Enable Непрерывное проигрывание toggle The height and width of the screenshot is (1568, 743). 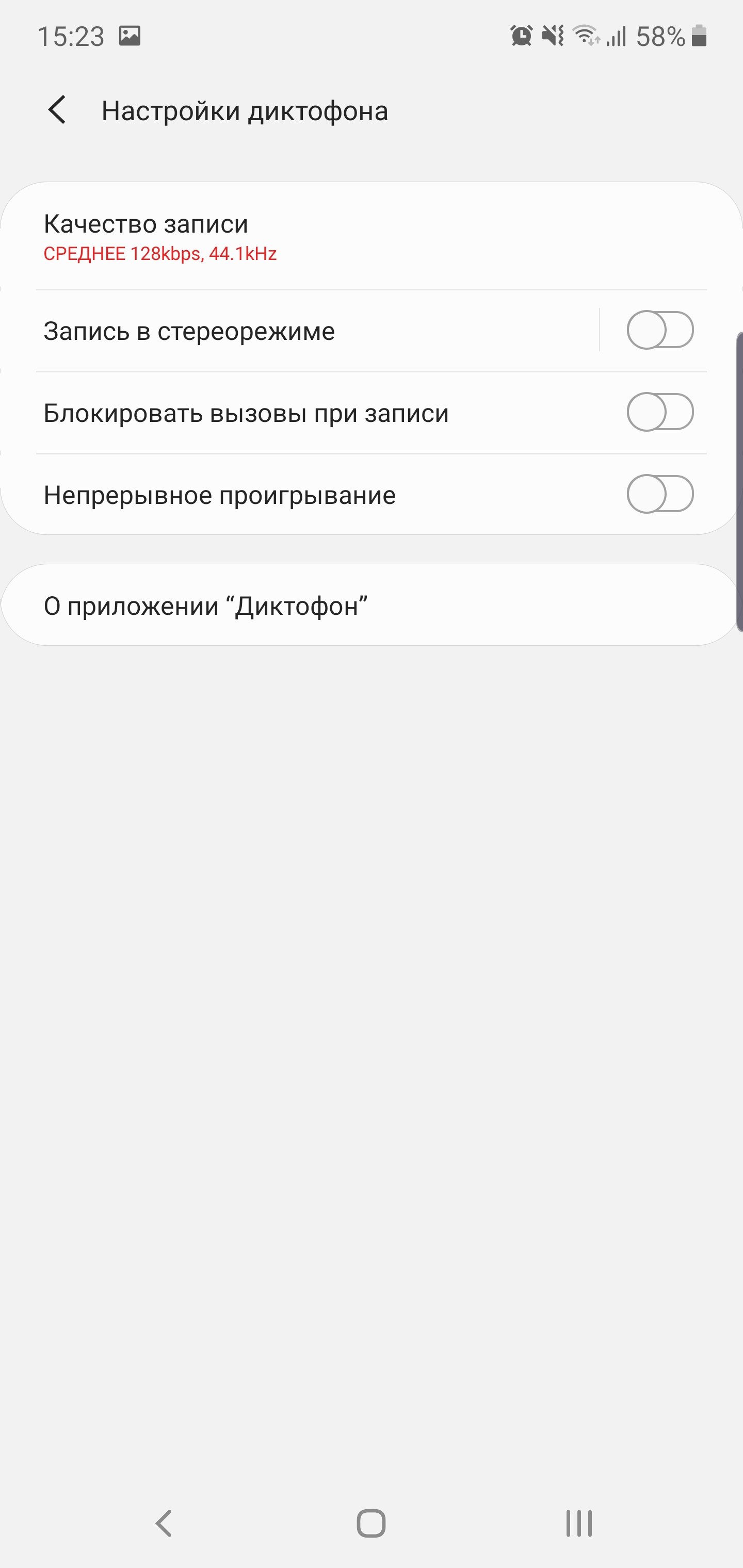(x=659, y=494)
